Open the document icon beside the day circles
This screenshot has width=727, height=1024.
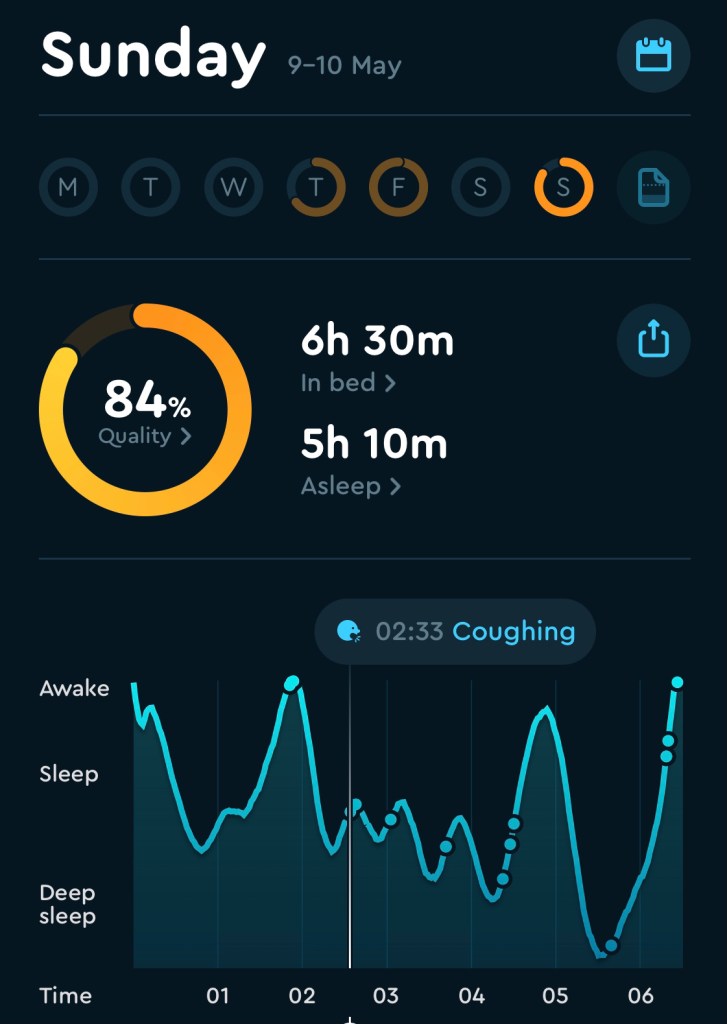click(x=653, y=187)
